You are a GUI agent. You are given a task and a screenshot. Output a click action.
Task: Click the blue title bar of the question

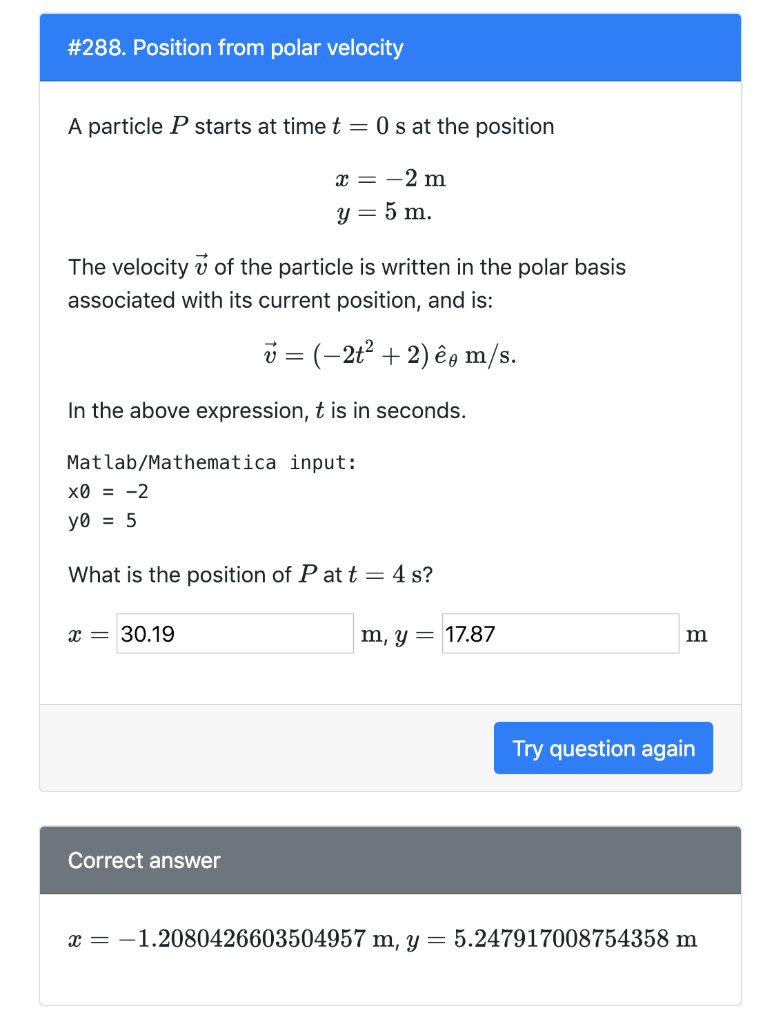390,47
